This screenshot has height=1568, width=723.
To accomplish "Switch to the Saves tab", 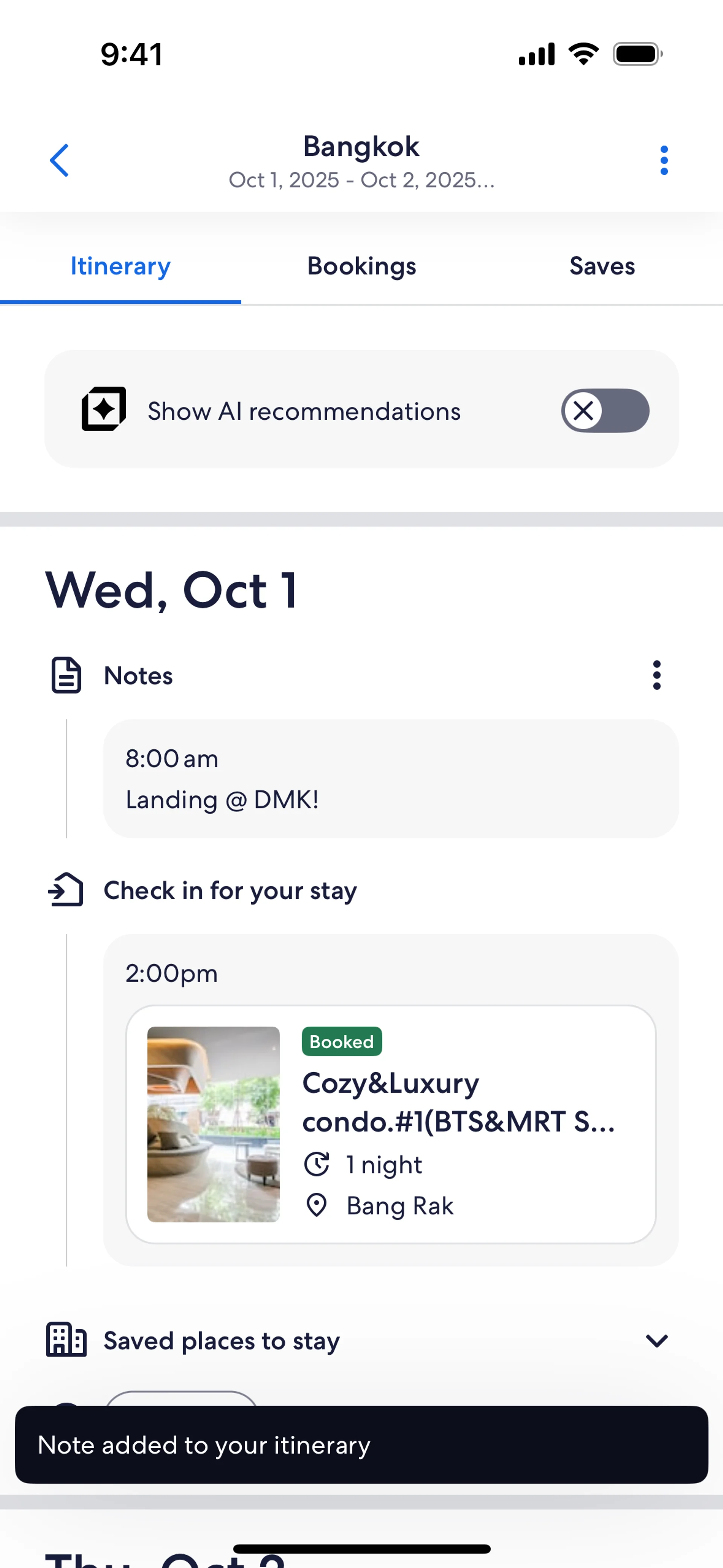I will click(602, 266).
